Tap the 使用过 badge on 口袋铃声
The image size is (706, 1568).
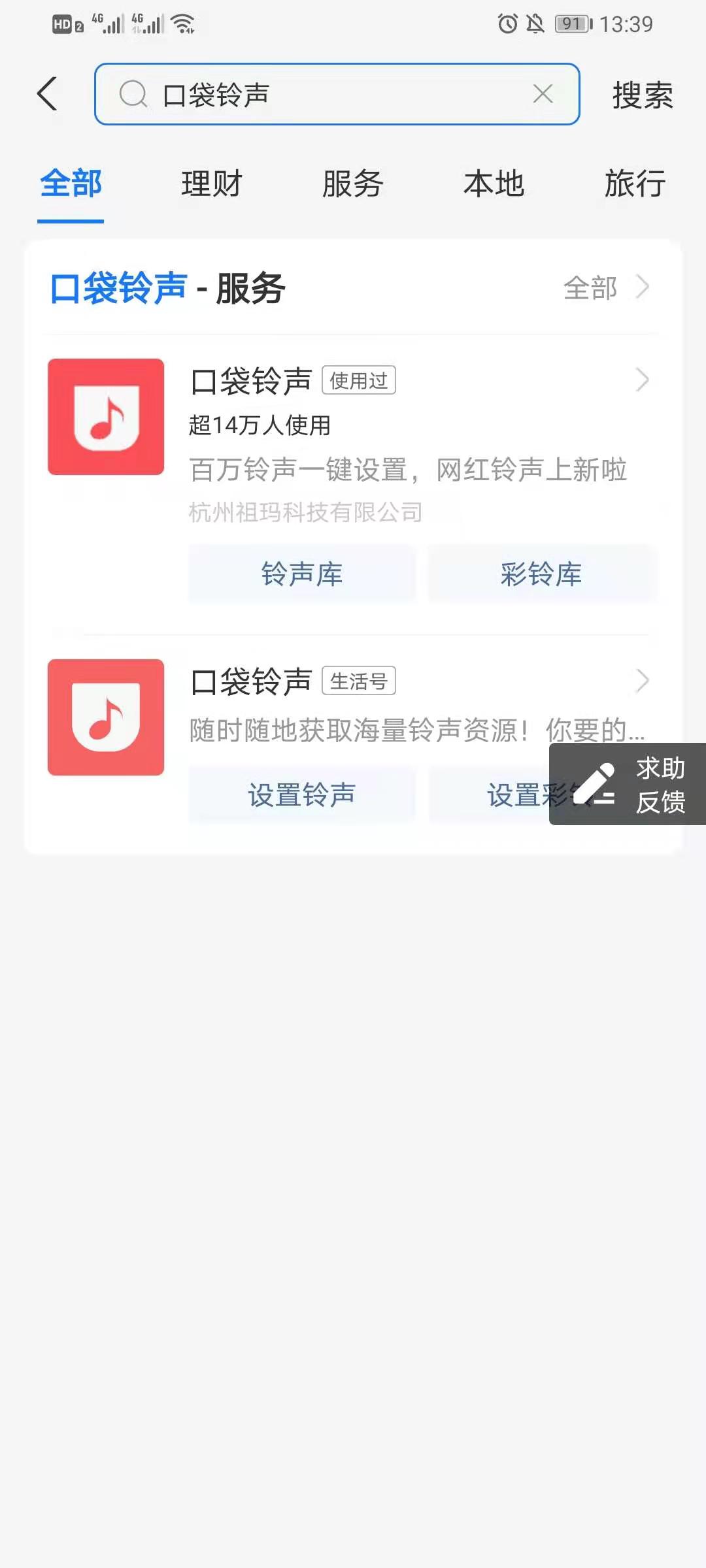(359, 380)
